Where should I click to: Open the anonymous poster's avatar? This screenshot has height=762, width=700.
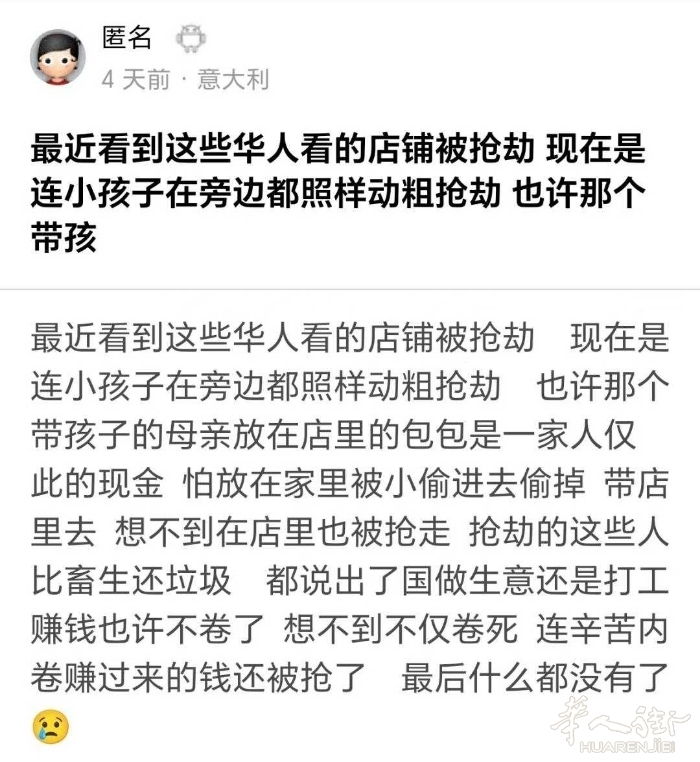(x=58, y=58)
